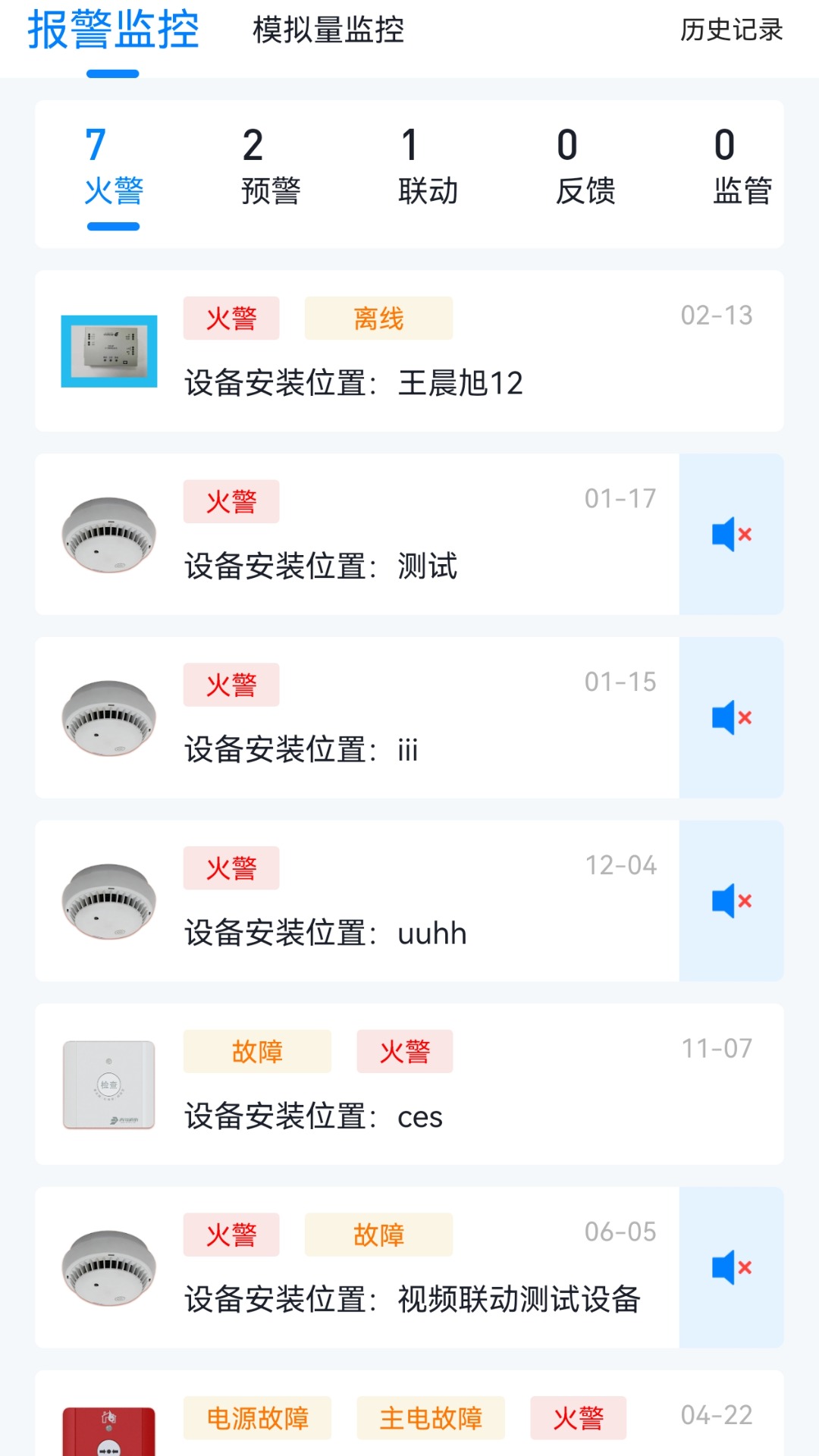Mute the alarm for device 测试
Image resolution: width=819 pixels, height=1456 pixels.
coord(730,534)
